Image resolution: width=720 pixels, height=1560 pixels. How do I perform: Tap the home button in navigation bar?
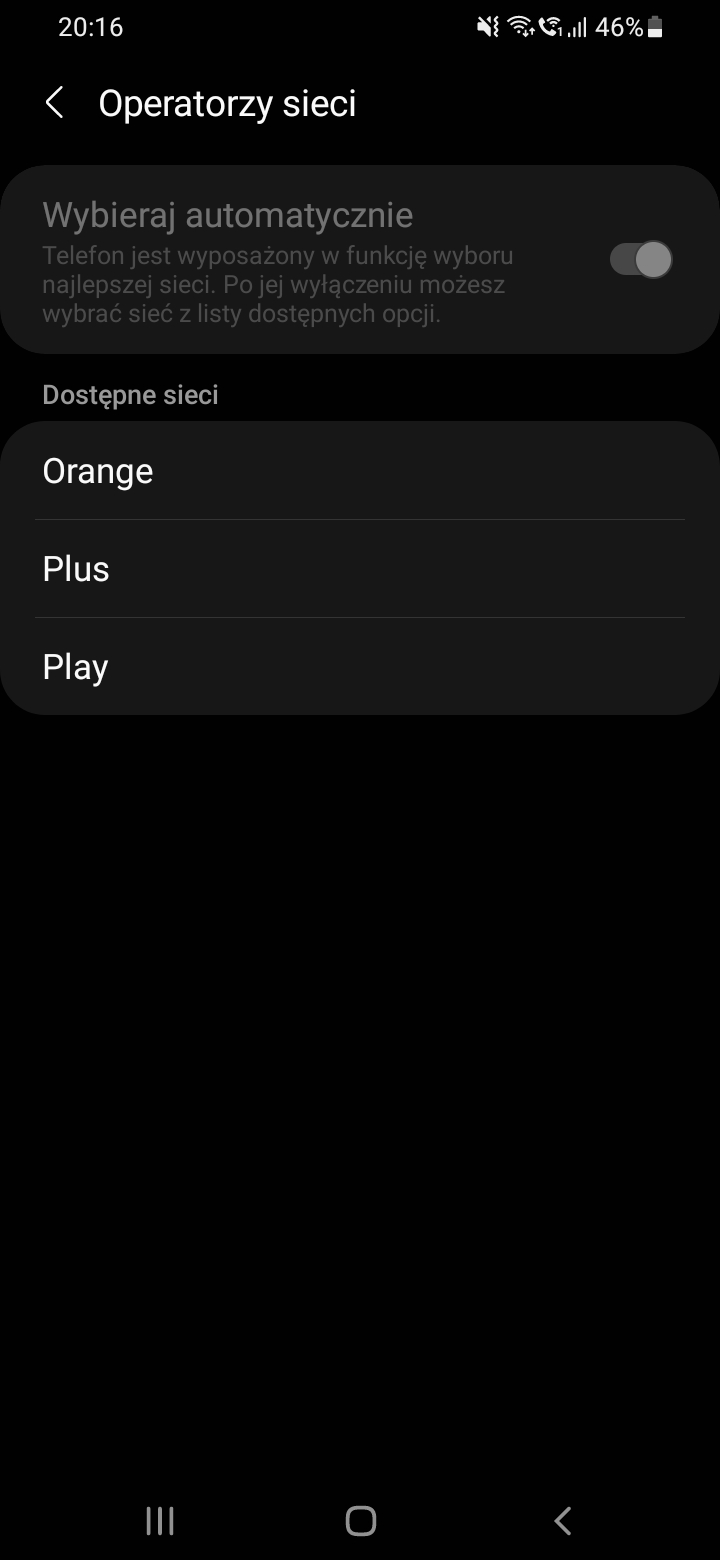pyautogui.click(x=360, y=1521)
